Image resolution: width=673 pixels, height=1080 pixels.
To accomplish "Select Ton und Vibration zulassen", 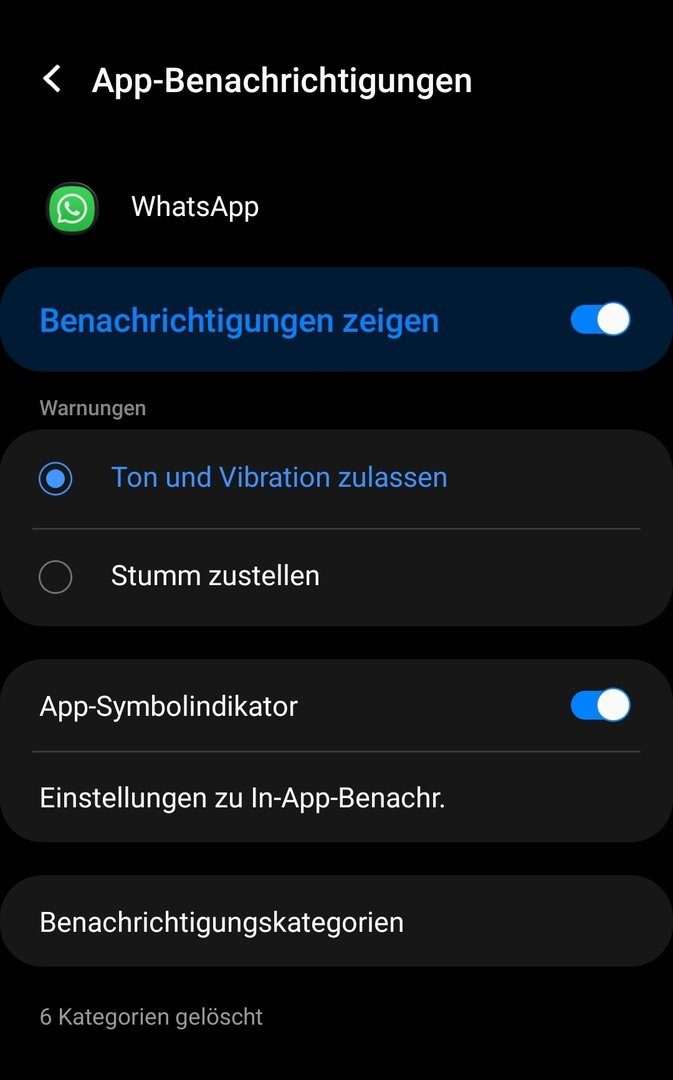I will 56,478.
